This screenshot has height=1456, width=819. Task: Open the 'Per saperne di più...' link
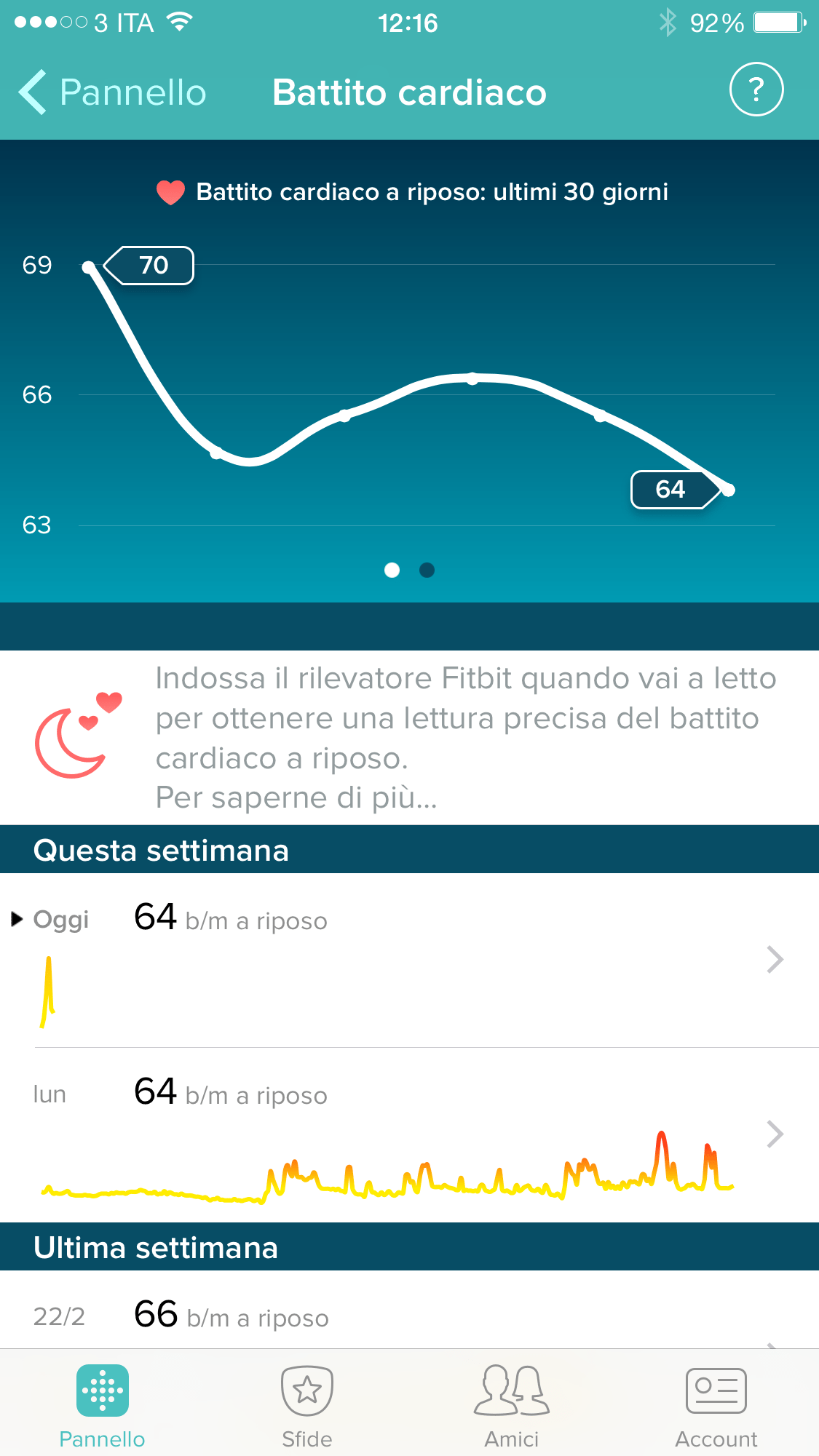pyautogui.click(x=296, y=798)
